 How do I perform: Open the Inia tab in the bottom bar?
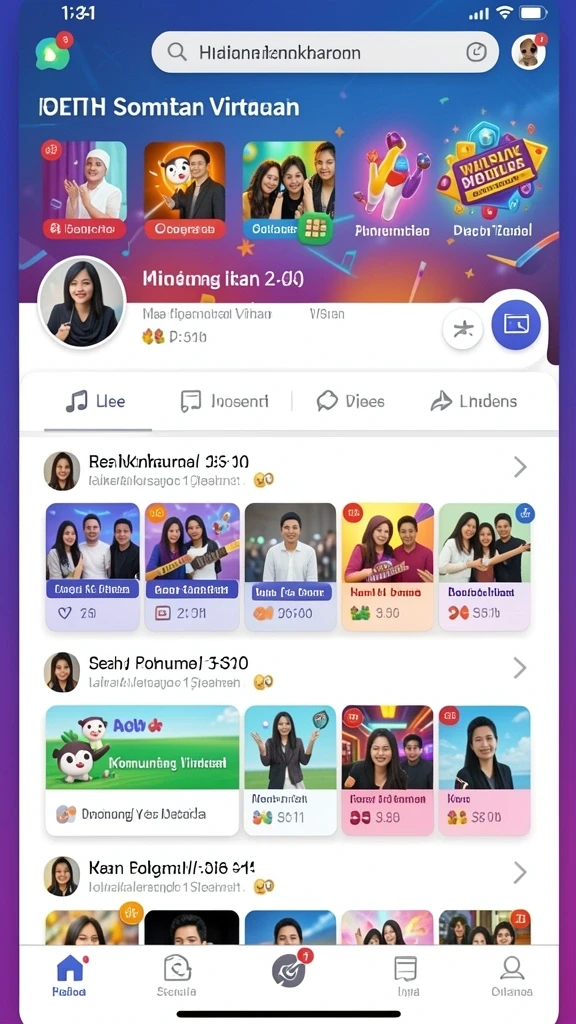[405, 976]
